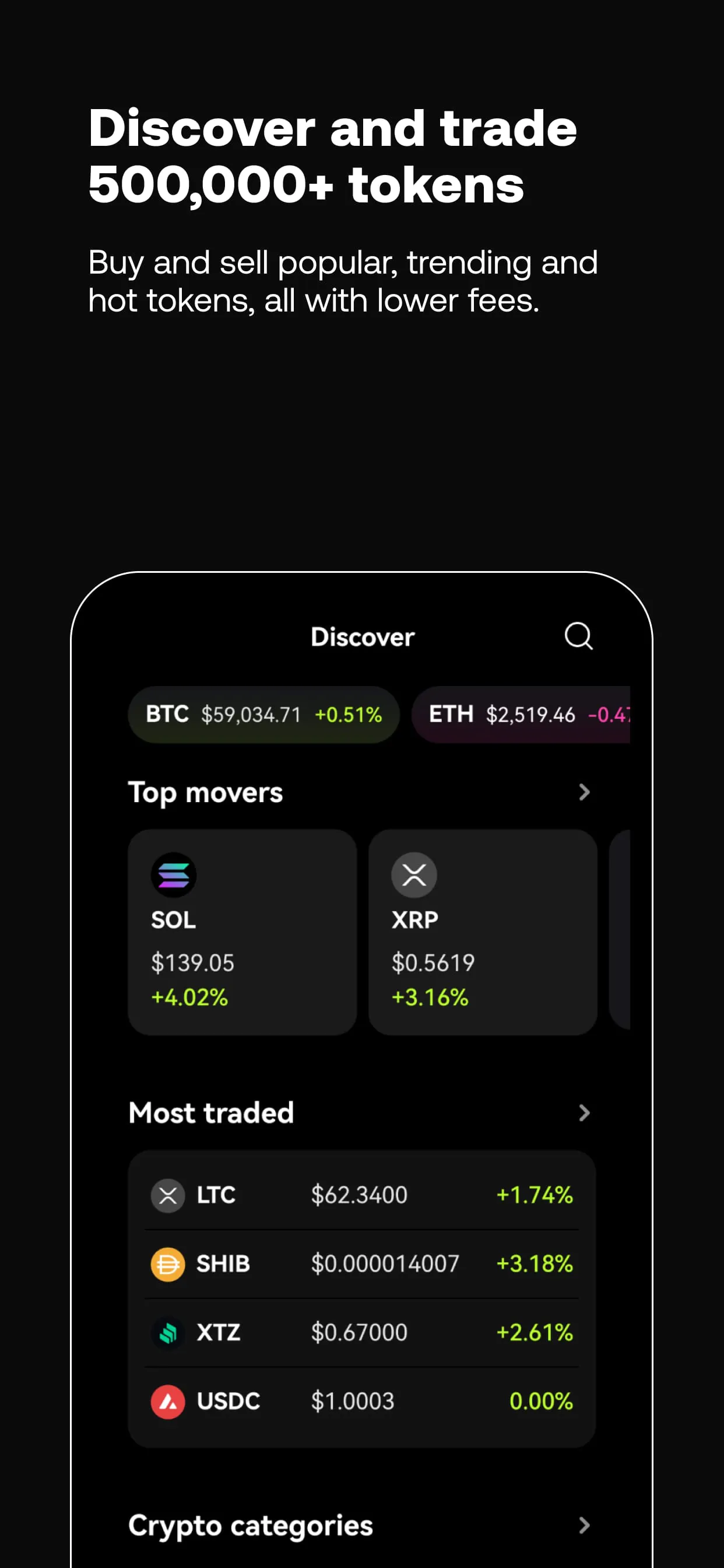Click the LTC coin icon
This screenshot has width=724, height=1568.
(168, 1194)
